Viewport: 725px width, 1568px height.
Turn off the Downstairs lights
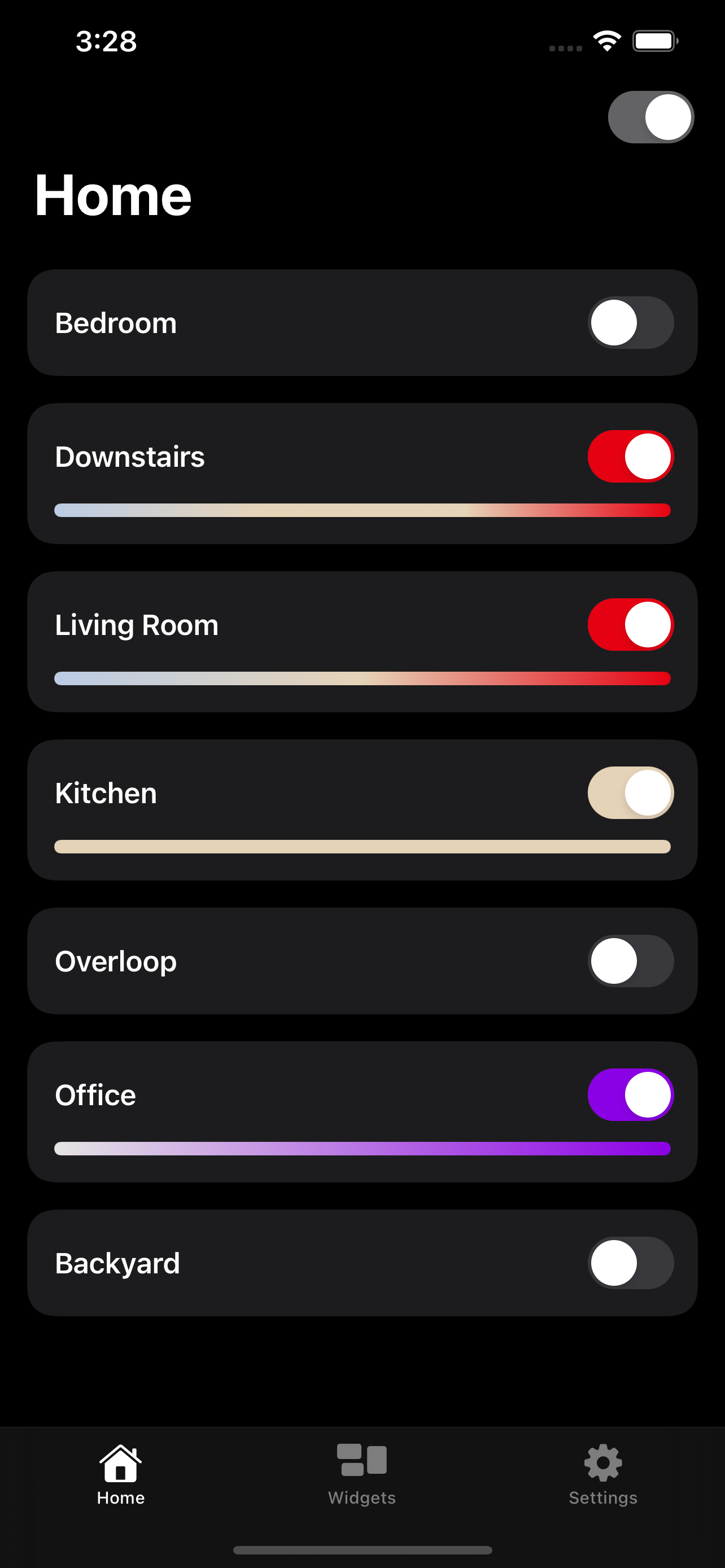coord(630,457)
